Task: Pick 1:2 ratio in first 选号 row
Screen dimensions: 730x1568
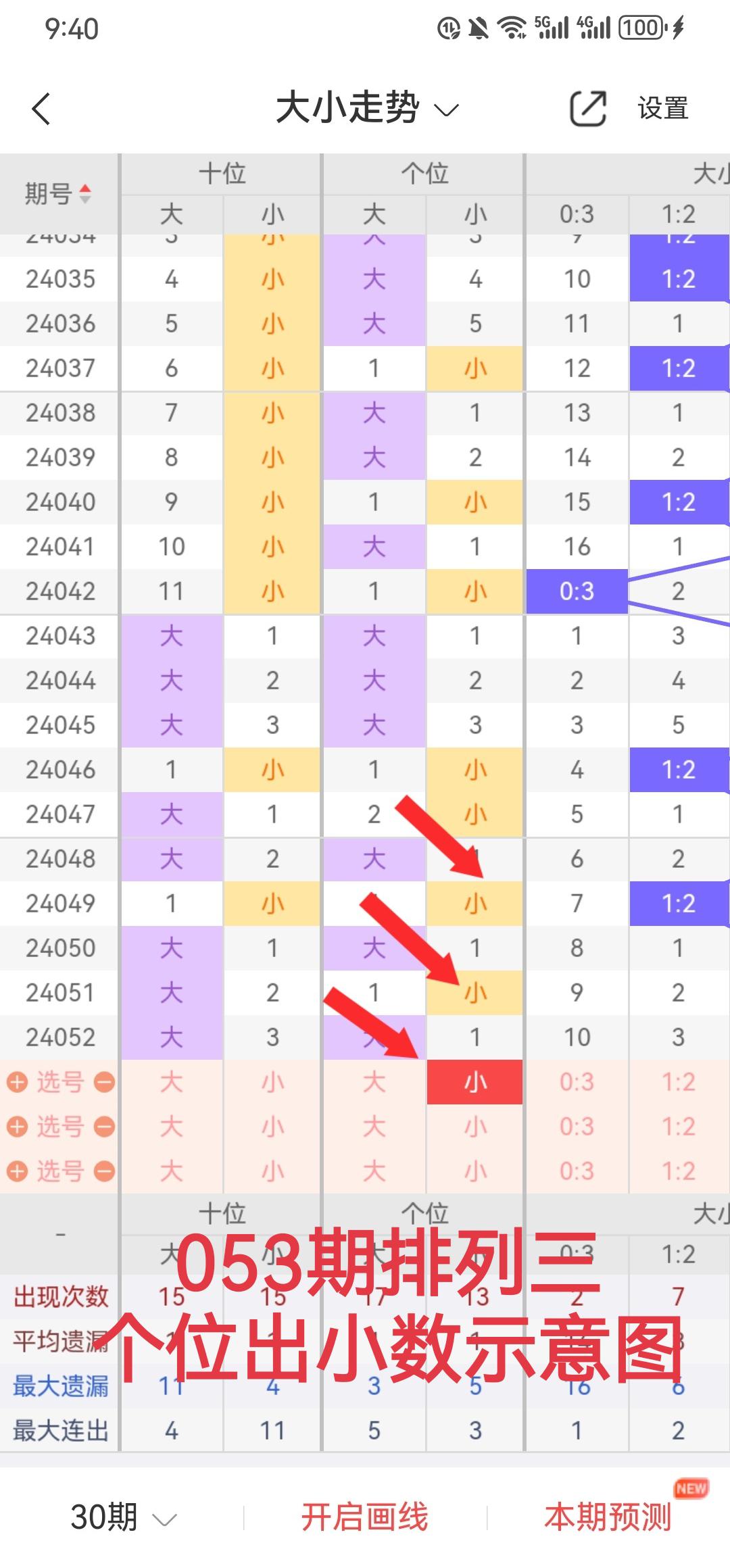Action: tap(678, 1082)
